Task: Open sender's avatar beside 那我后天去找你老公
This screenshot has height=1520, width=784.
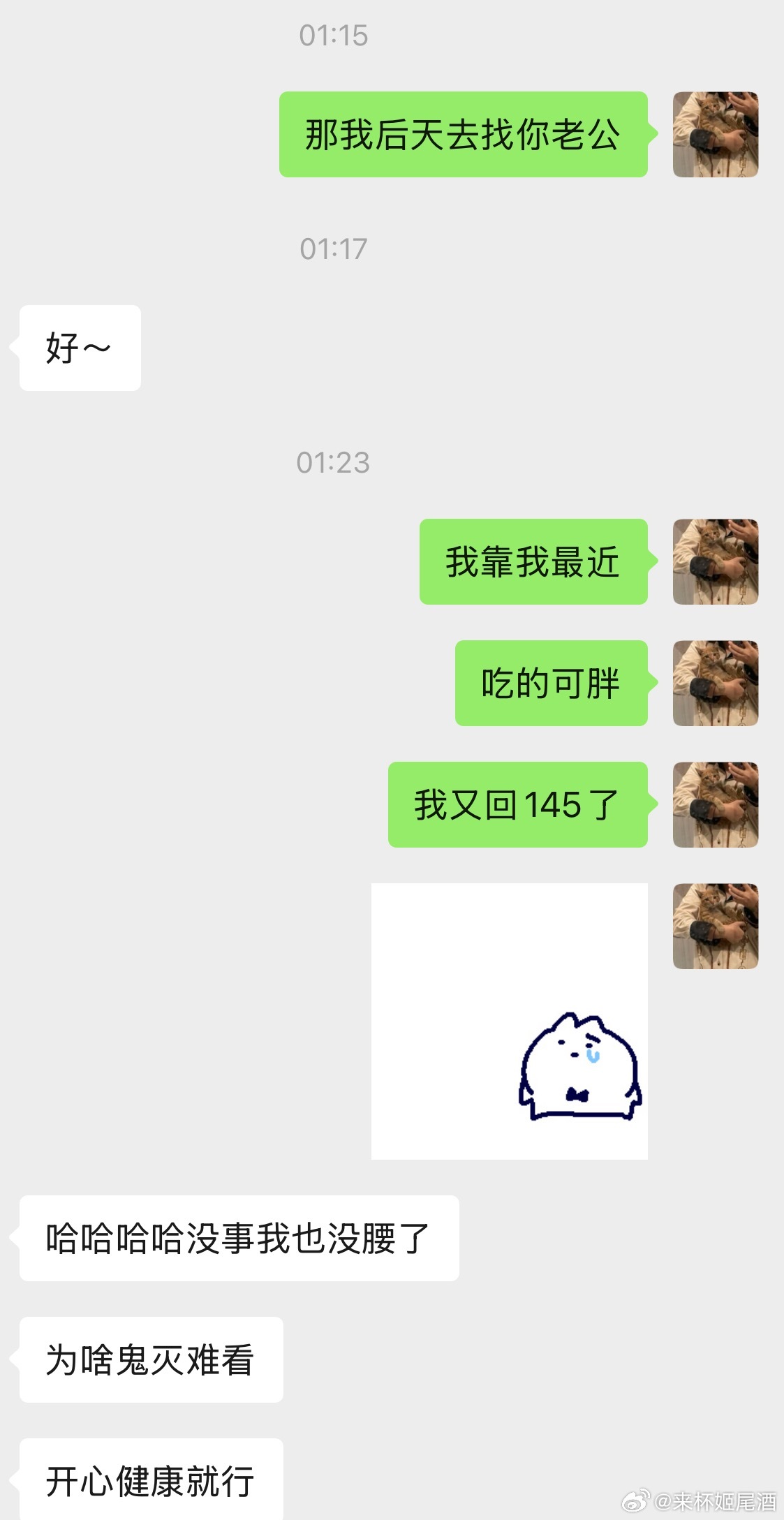Action: pos(715,134)
